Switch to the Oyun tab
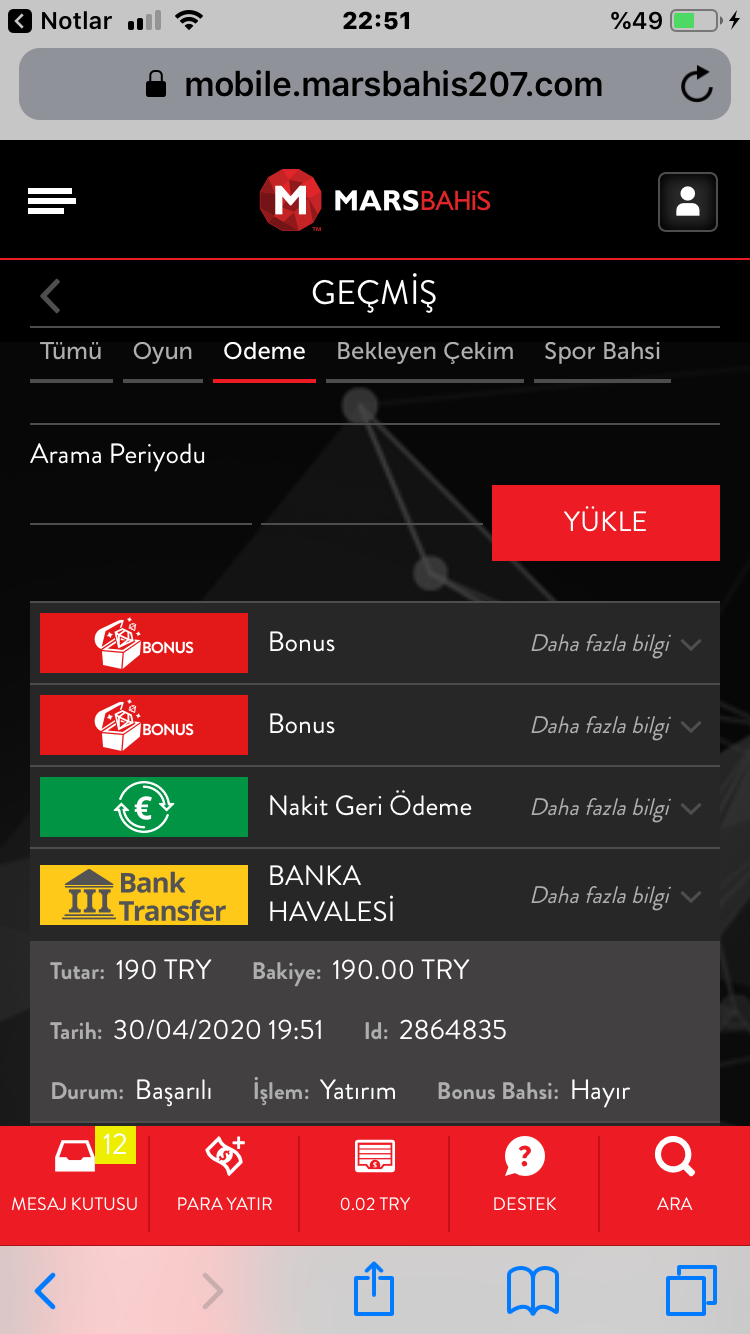750x1334 pixels. 163,352
